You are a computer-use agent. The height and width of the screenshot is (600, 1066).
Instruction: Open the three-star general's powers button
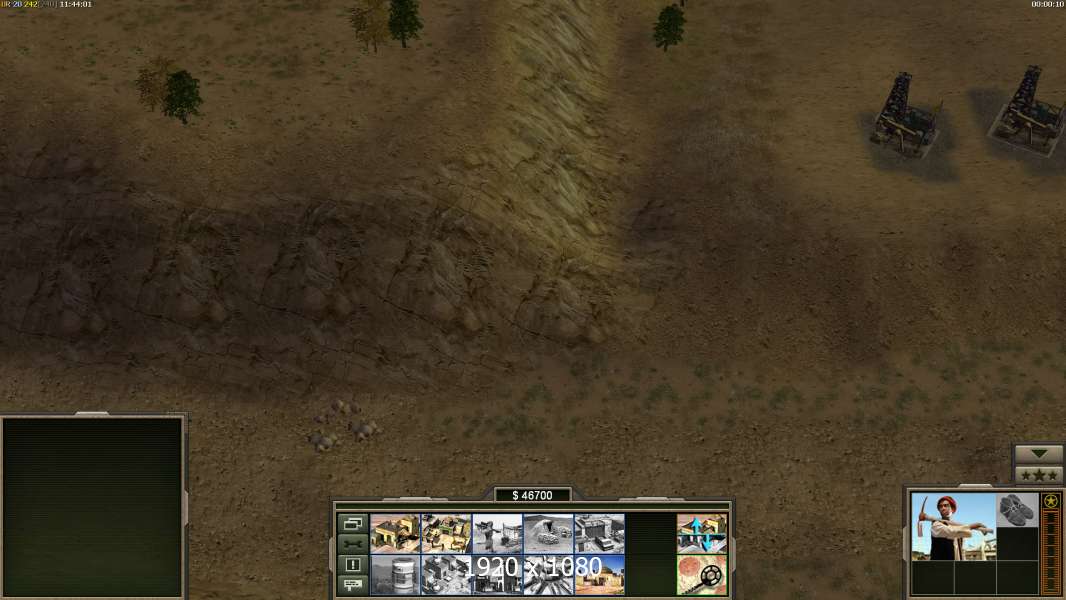(1038, 475)
